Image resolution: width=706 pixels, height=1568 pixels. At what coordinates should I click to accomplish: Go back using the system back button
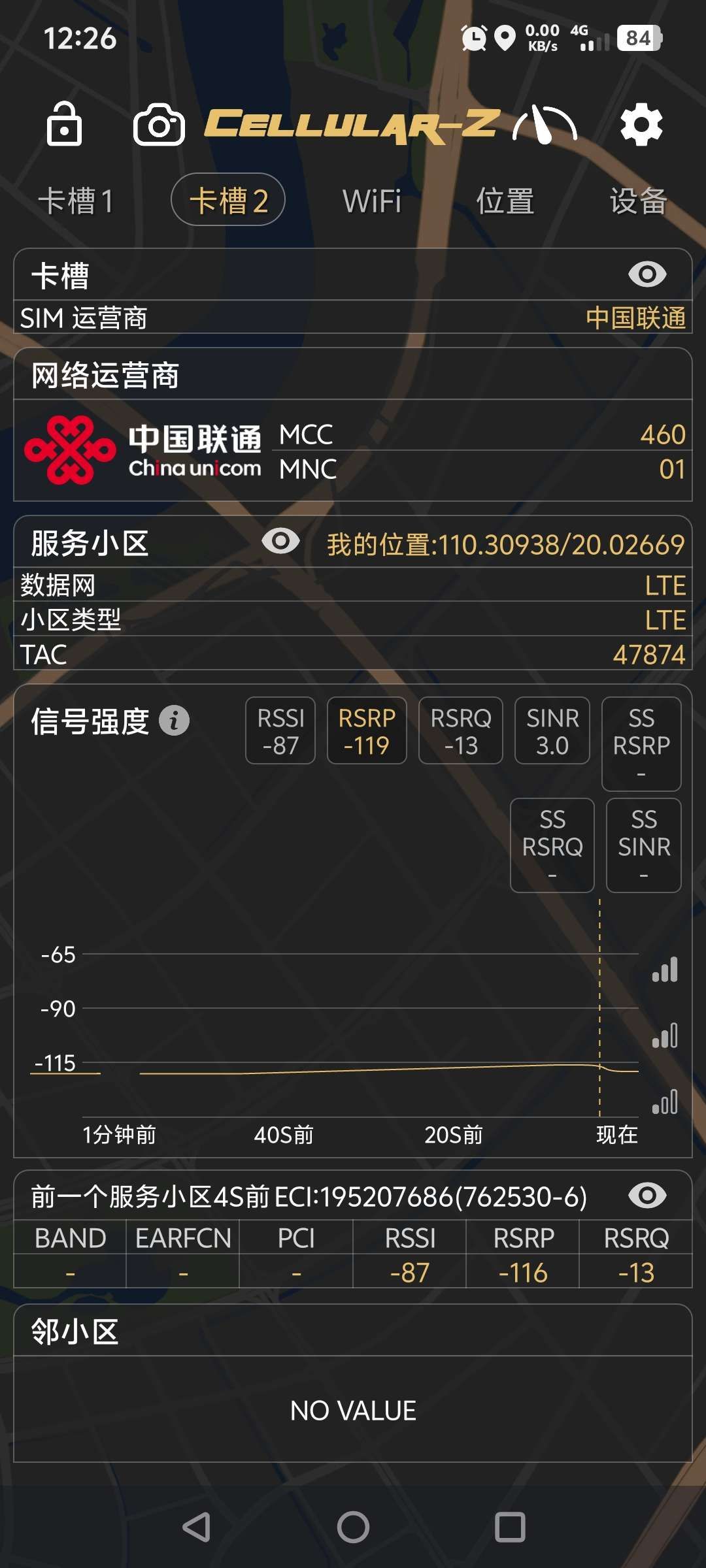coord(196,1527)
